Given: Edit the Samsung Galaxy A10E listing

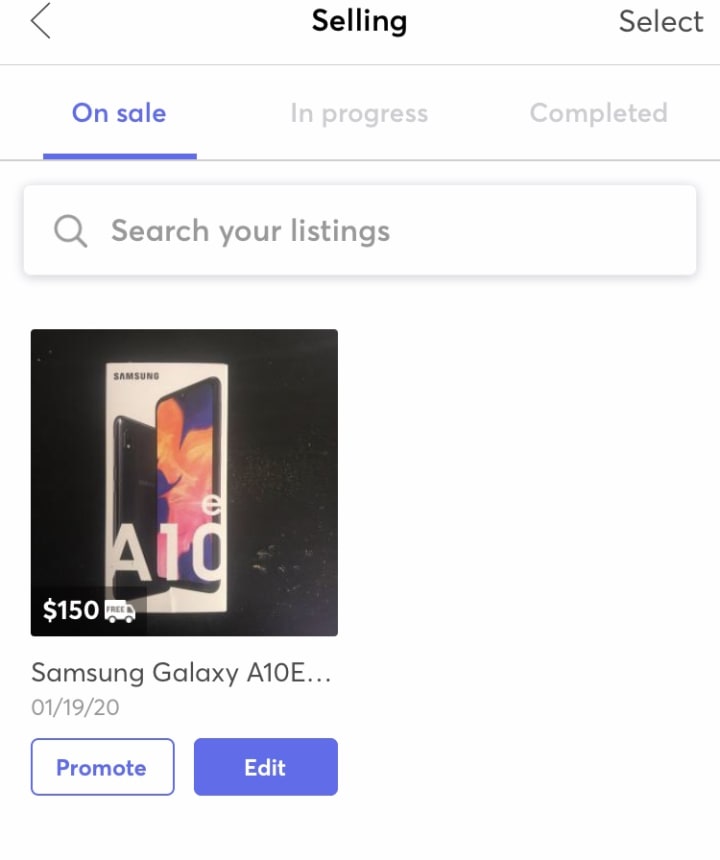Looking at the screenshot, I should tap(265, 767).
